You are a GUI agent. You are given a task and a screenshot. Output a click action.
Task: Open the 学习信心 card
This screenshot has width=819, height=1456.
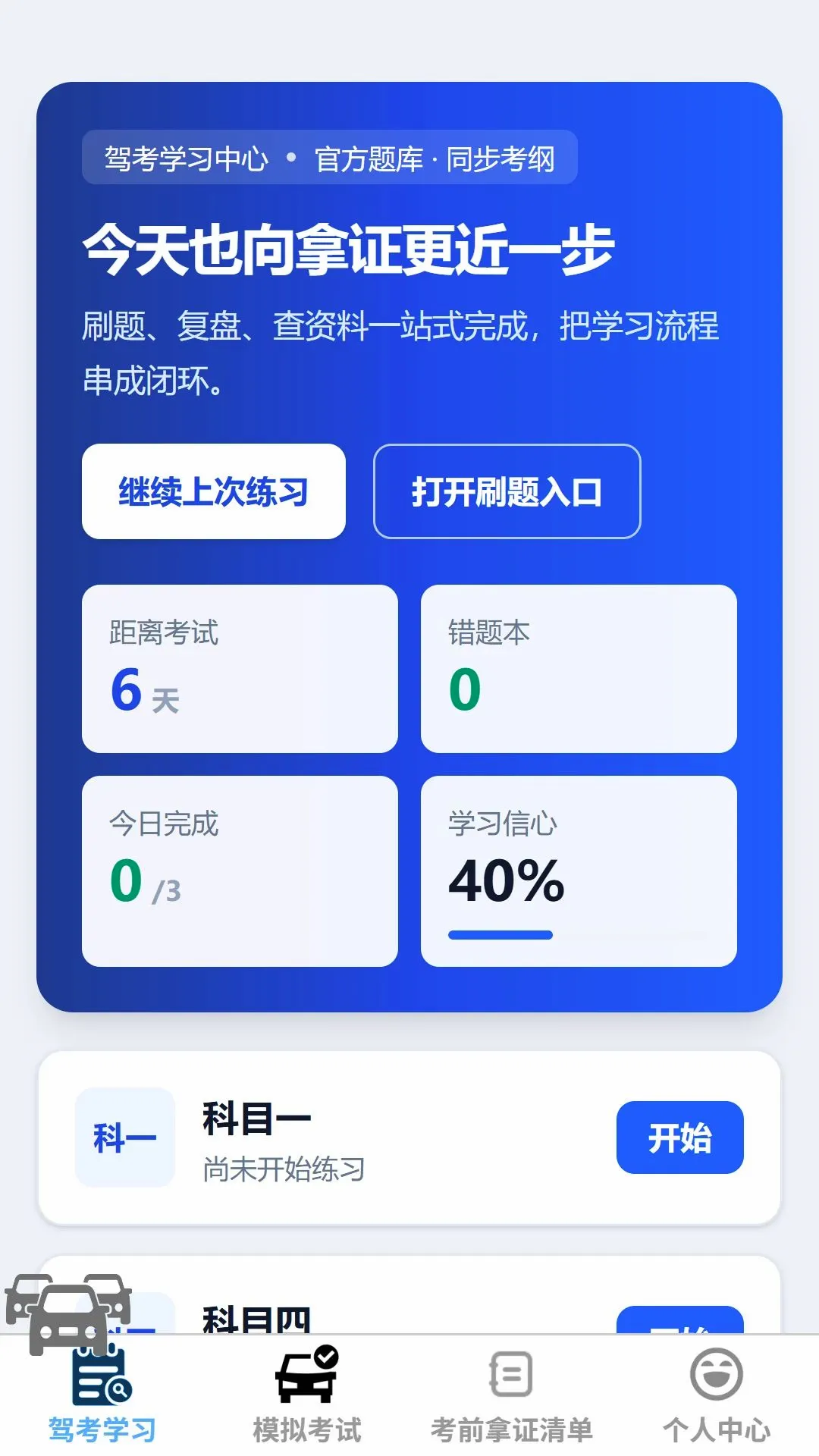tap(579, 871)
